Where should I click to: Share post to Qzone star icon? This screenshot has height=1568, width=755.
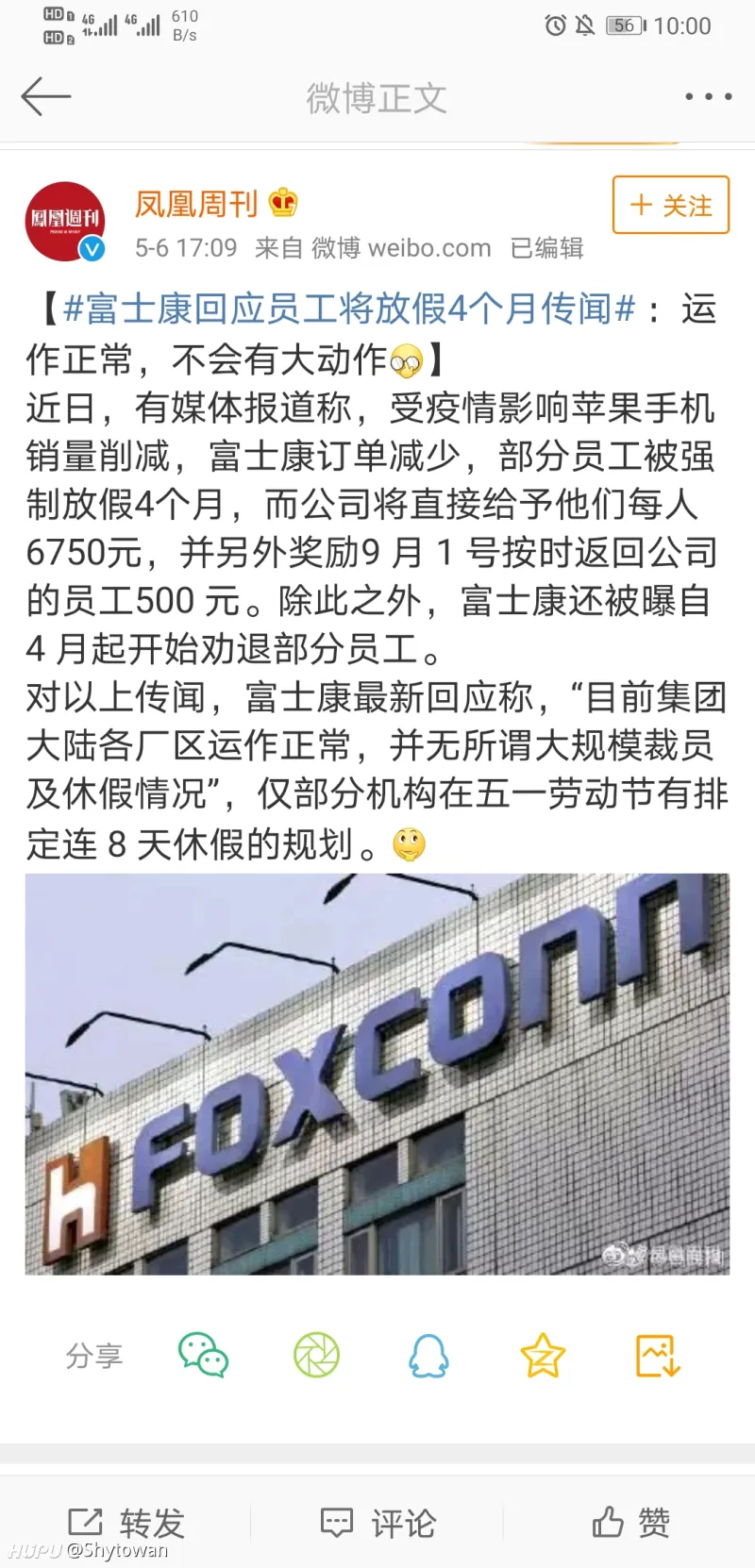[x=543, y=1356]
